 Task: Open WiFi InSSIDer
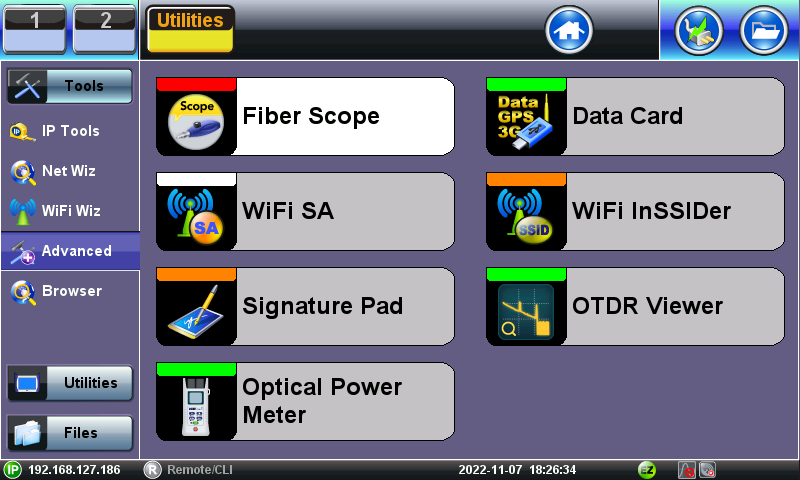tap(635, 211)
